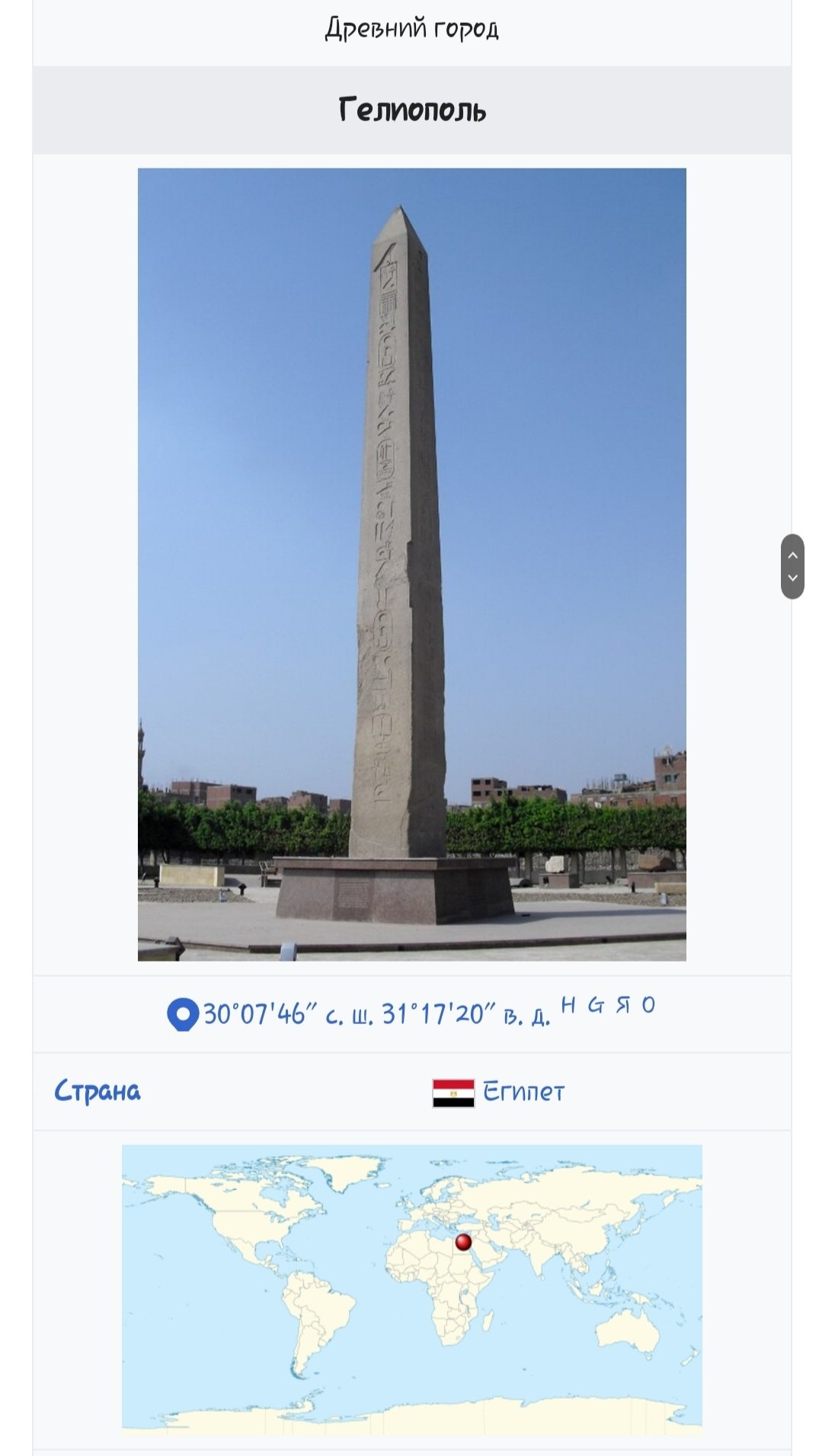Open the Heliopolis obelisk photo
Viewport: 819px width, 1456px height.
pos(411,564)
